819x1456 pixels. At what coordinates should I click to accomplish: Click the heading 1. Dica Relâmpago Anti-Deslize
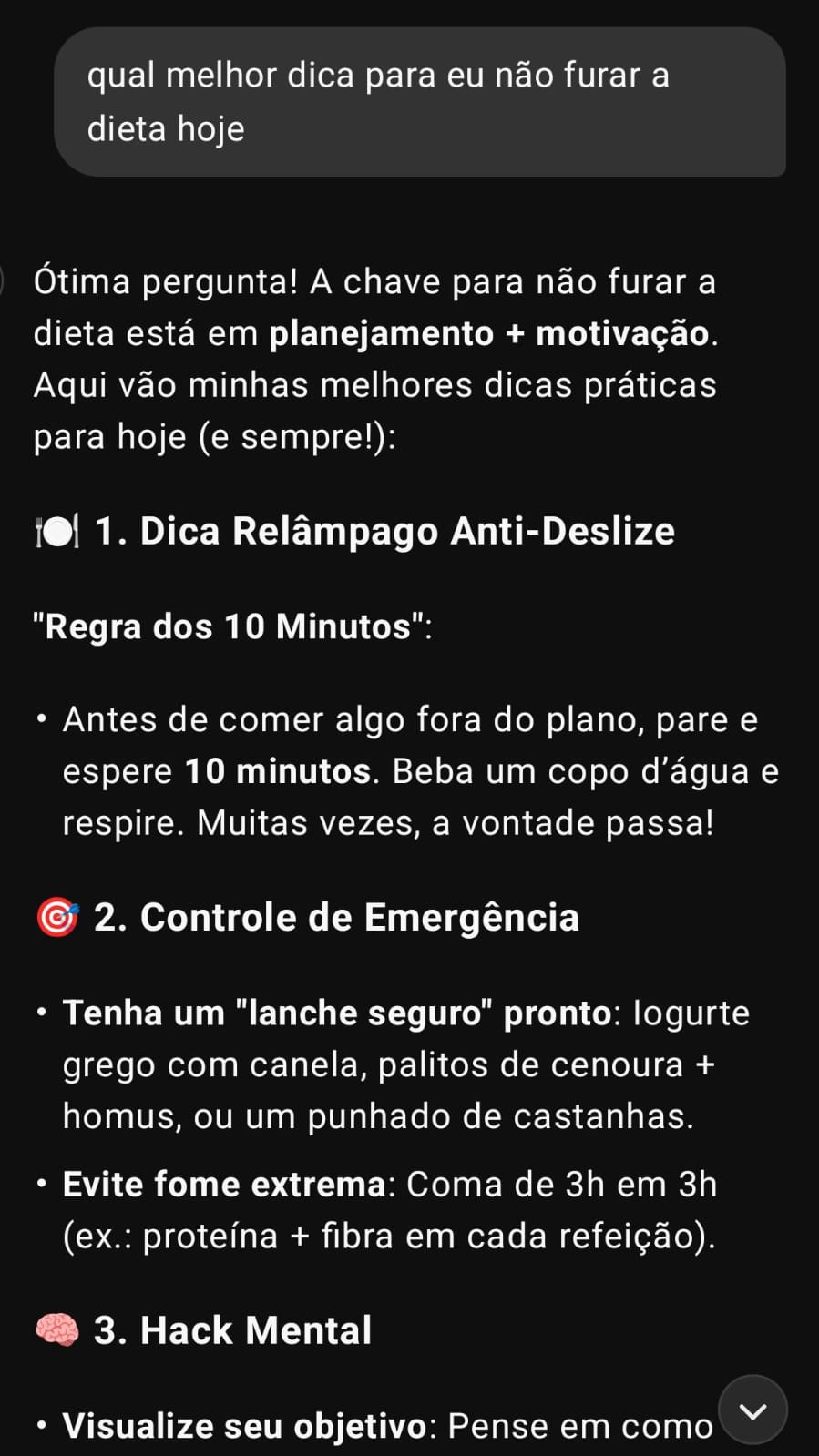[x=384, y=530]
